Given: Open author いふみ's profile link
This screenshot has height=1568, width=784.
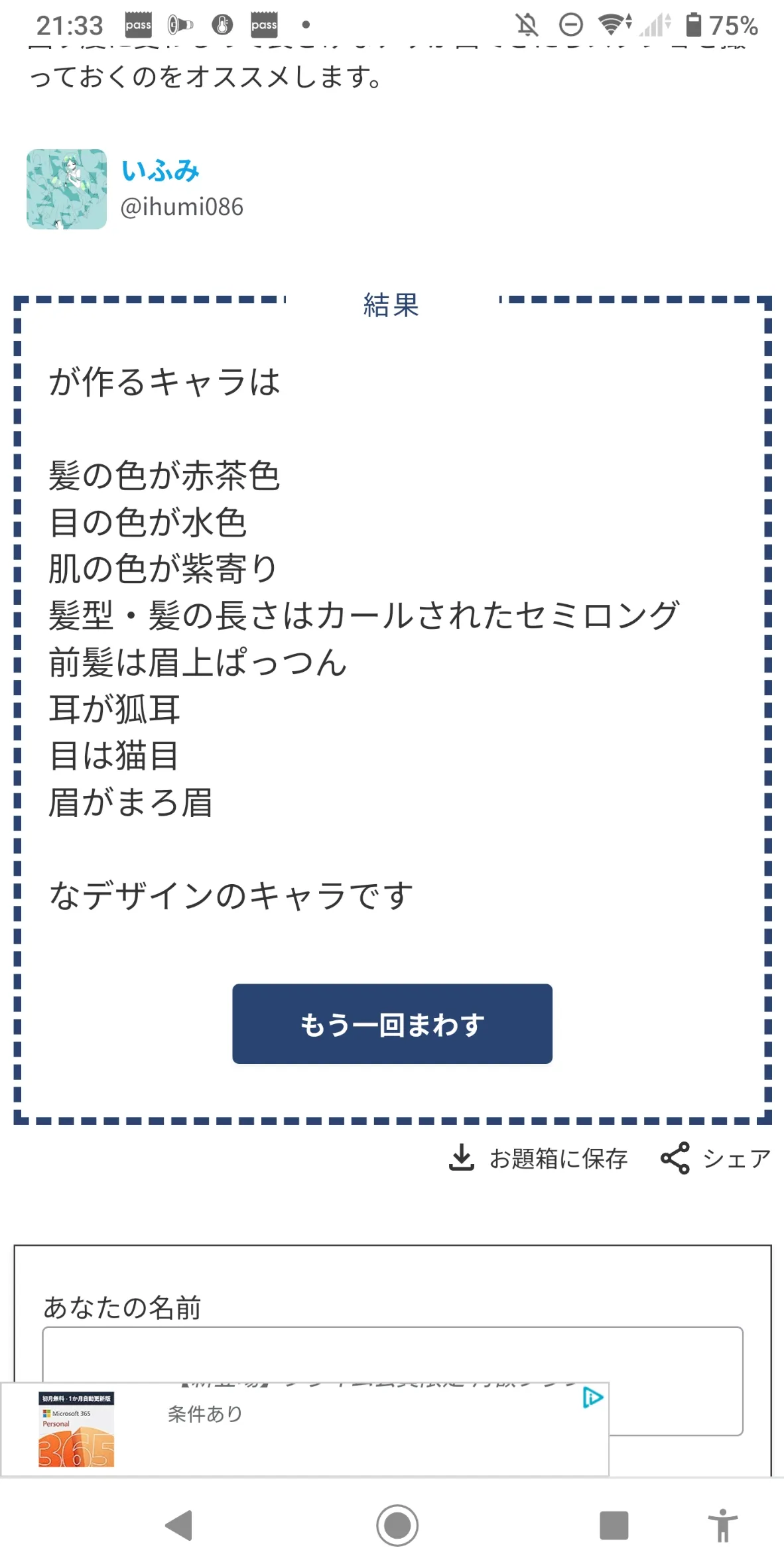Looking at the screenshot, I should click(161, 171).
